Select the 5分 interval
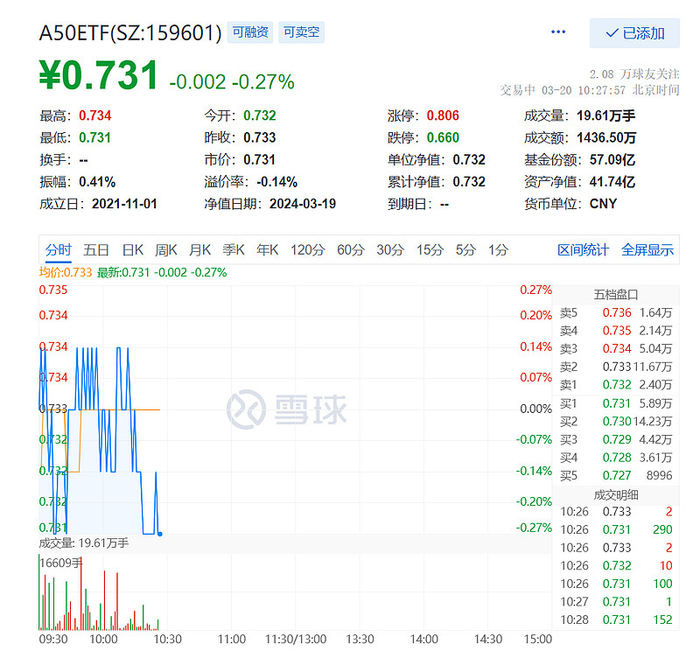Screen dimensions: 700x658 pos(465,250)
